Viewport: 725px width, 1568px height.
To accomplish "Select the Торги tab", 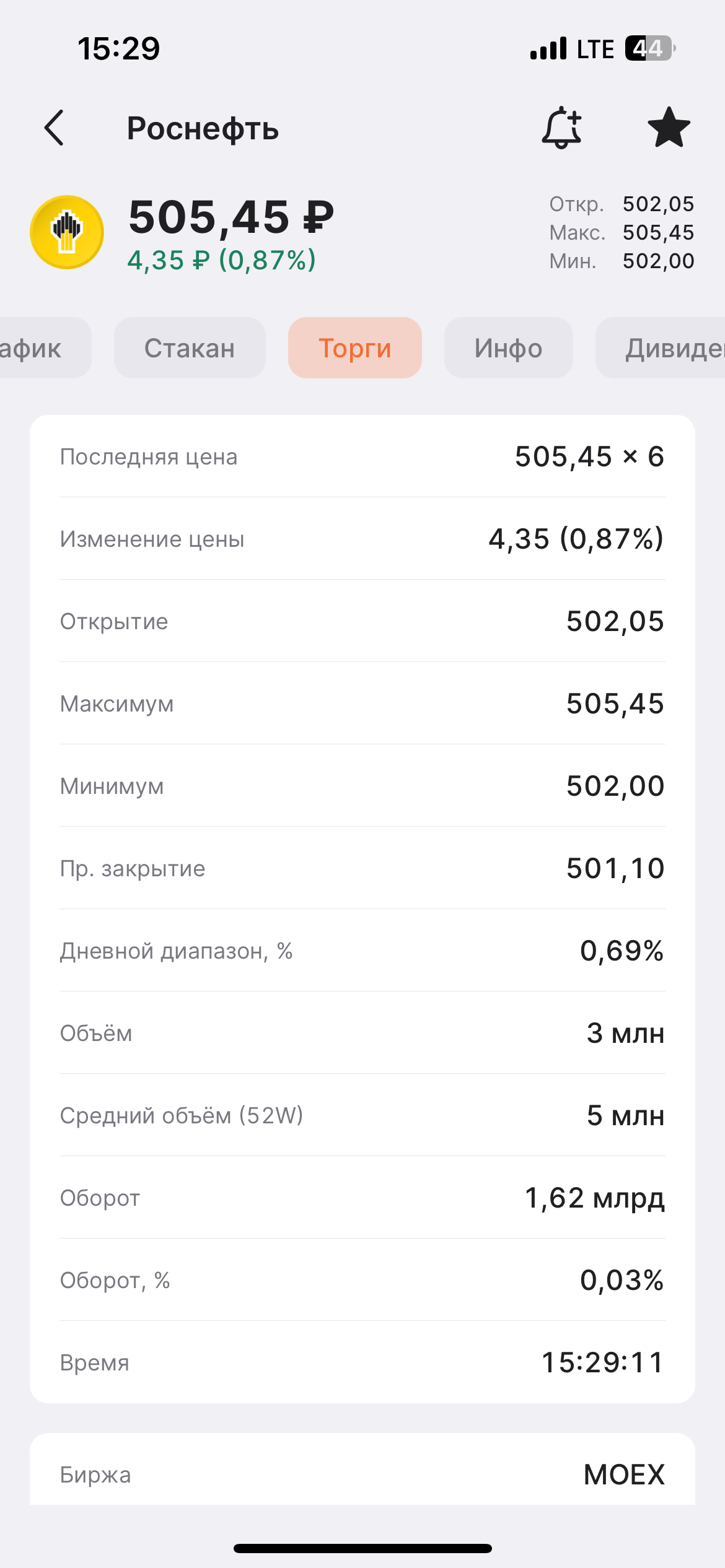I will coord(355,348).
